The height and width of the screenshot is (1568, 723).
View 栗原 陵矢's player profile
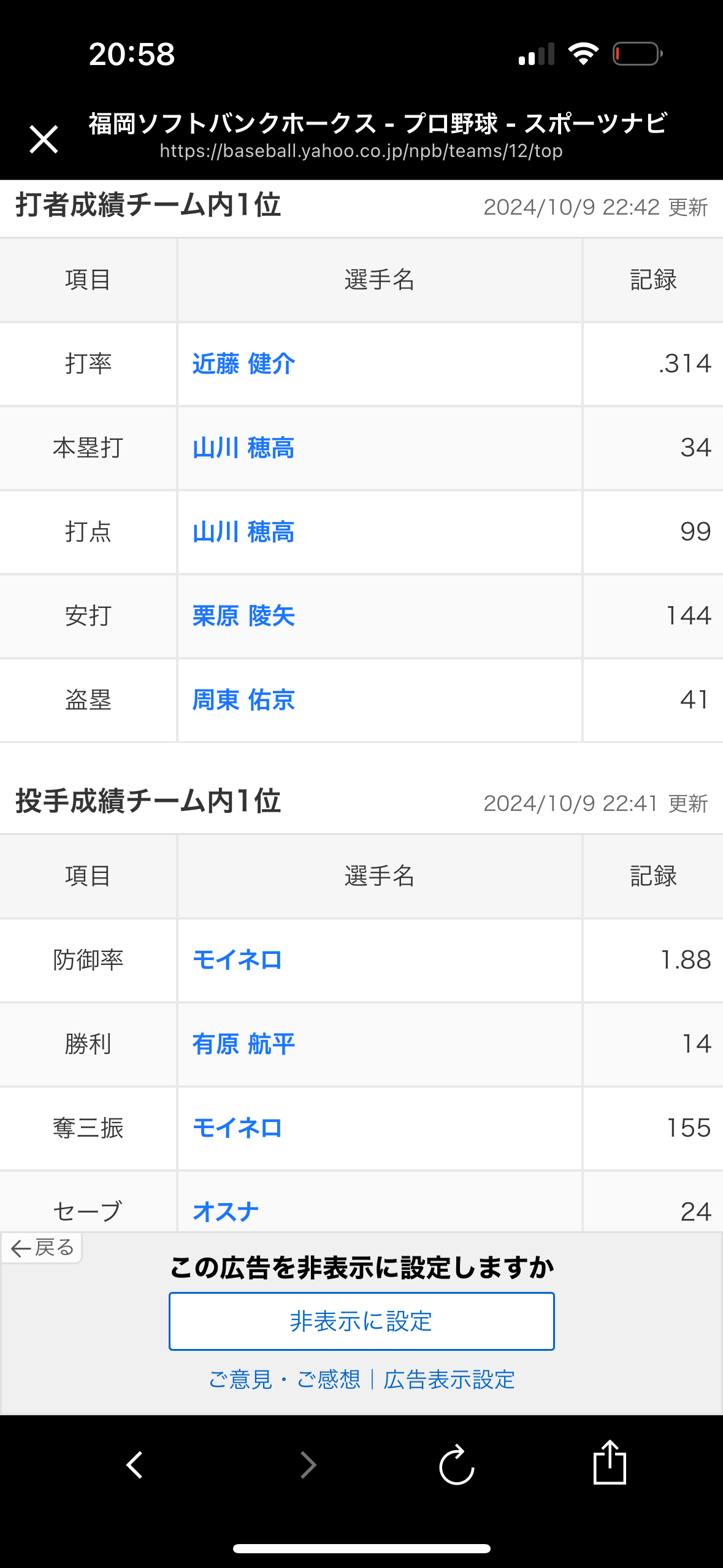click(243, 616)
